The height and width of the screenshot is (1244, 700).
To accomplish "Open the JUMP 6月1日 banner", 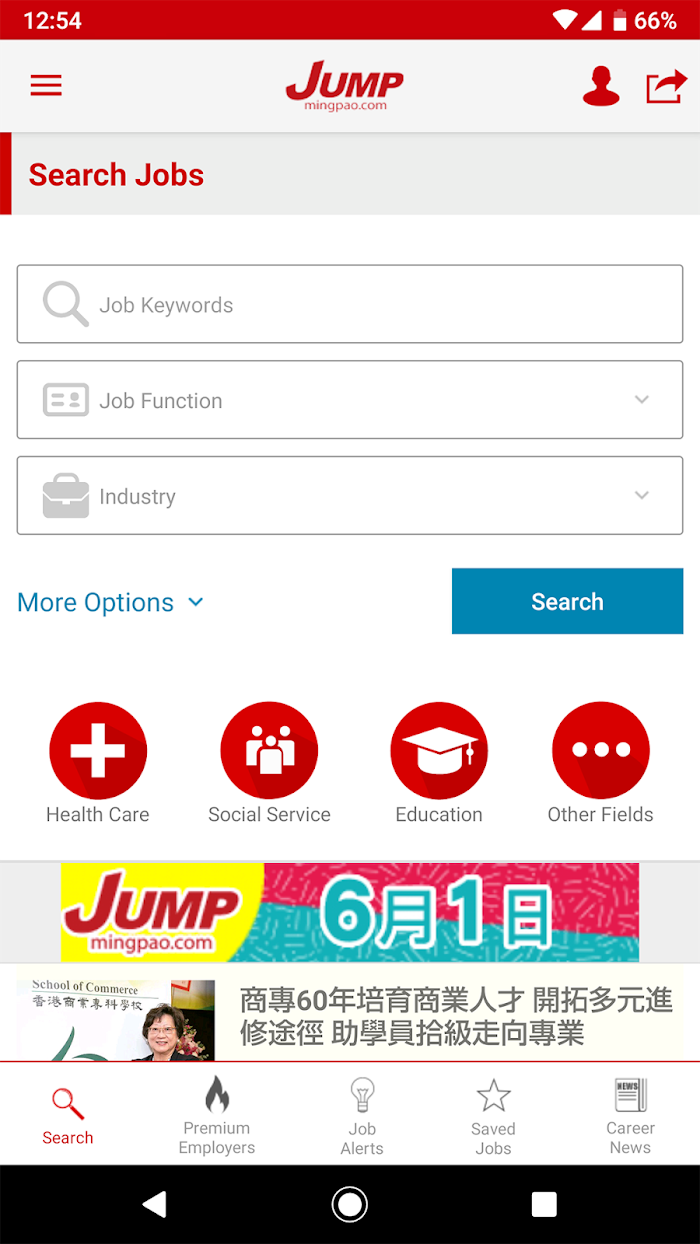I will [350, 912].
